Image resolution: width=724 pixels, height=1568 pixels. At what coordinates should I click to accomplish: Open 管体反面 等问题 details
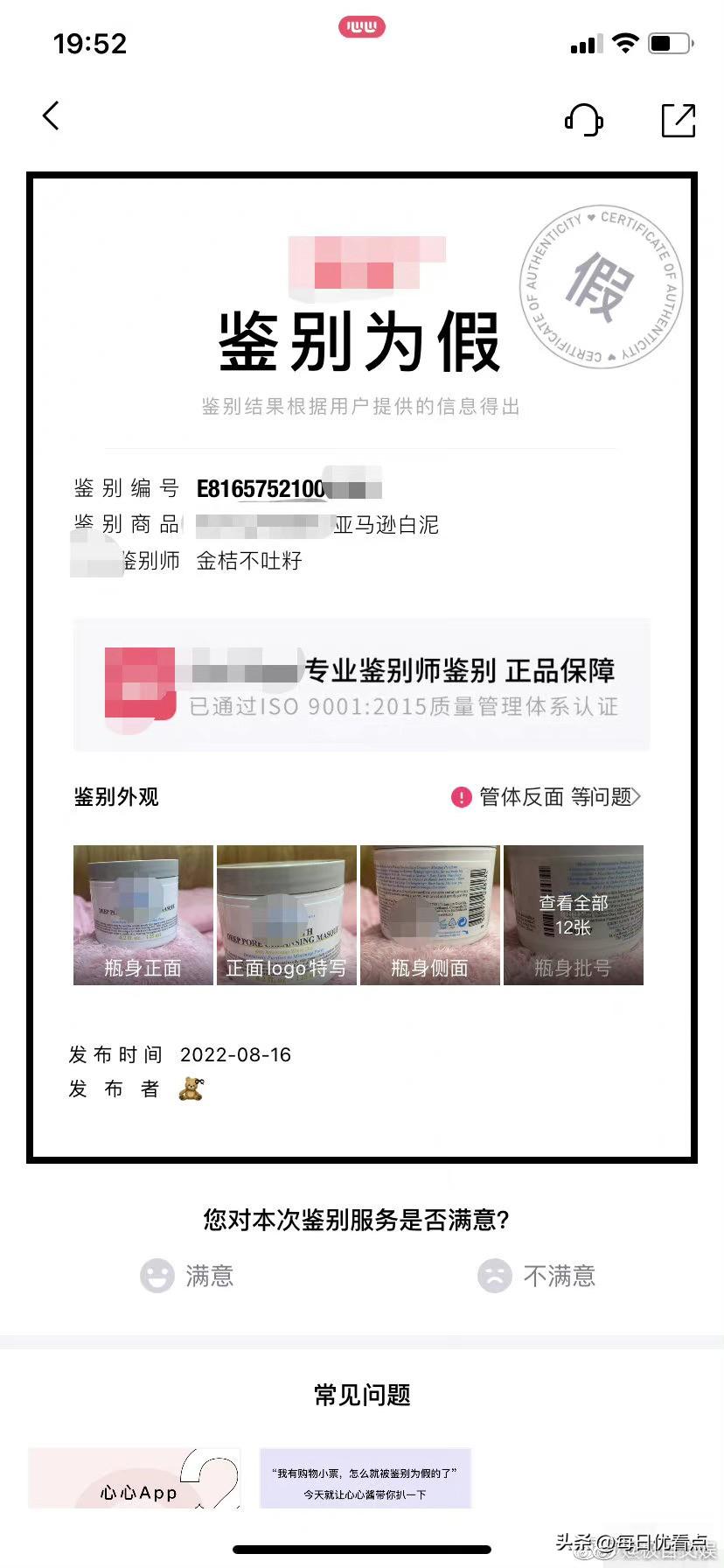click(x=546, y=797)
